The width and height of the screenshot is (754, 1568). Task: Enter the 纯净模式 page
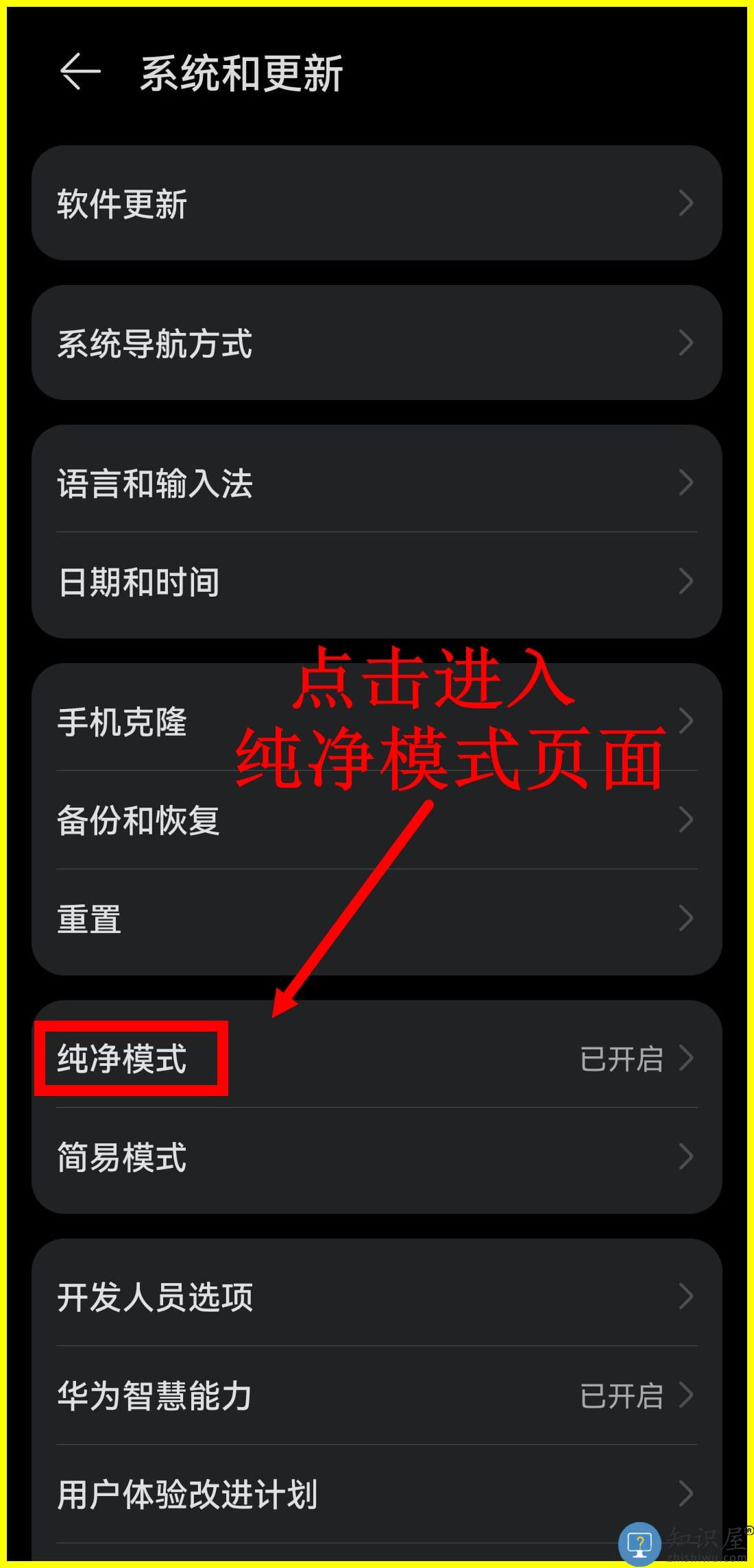(376, 1058)
